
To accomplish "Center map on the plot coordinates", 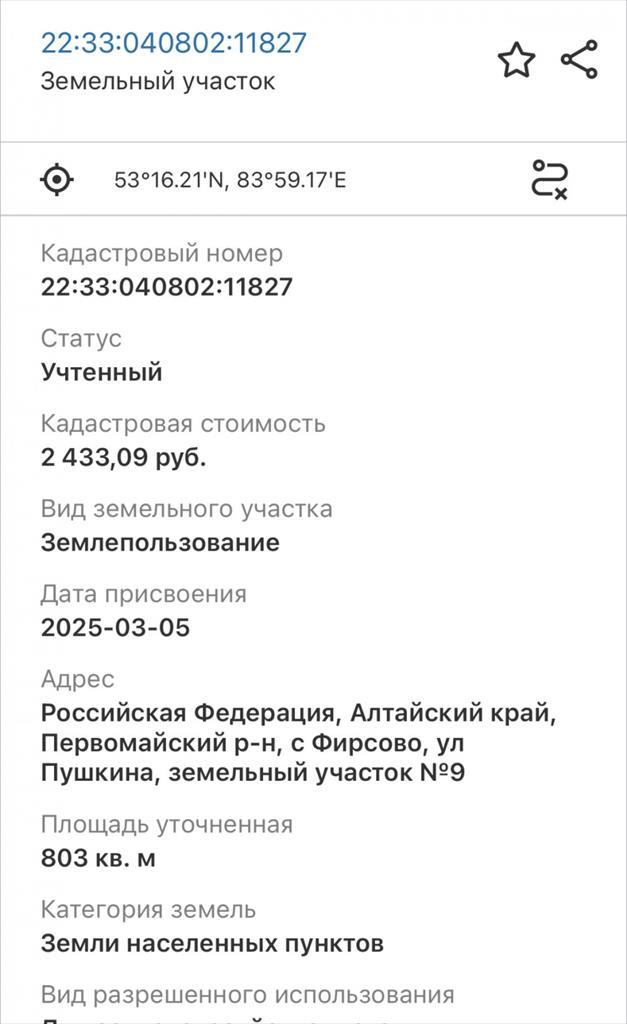I will (x=57, y=179).
